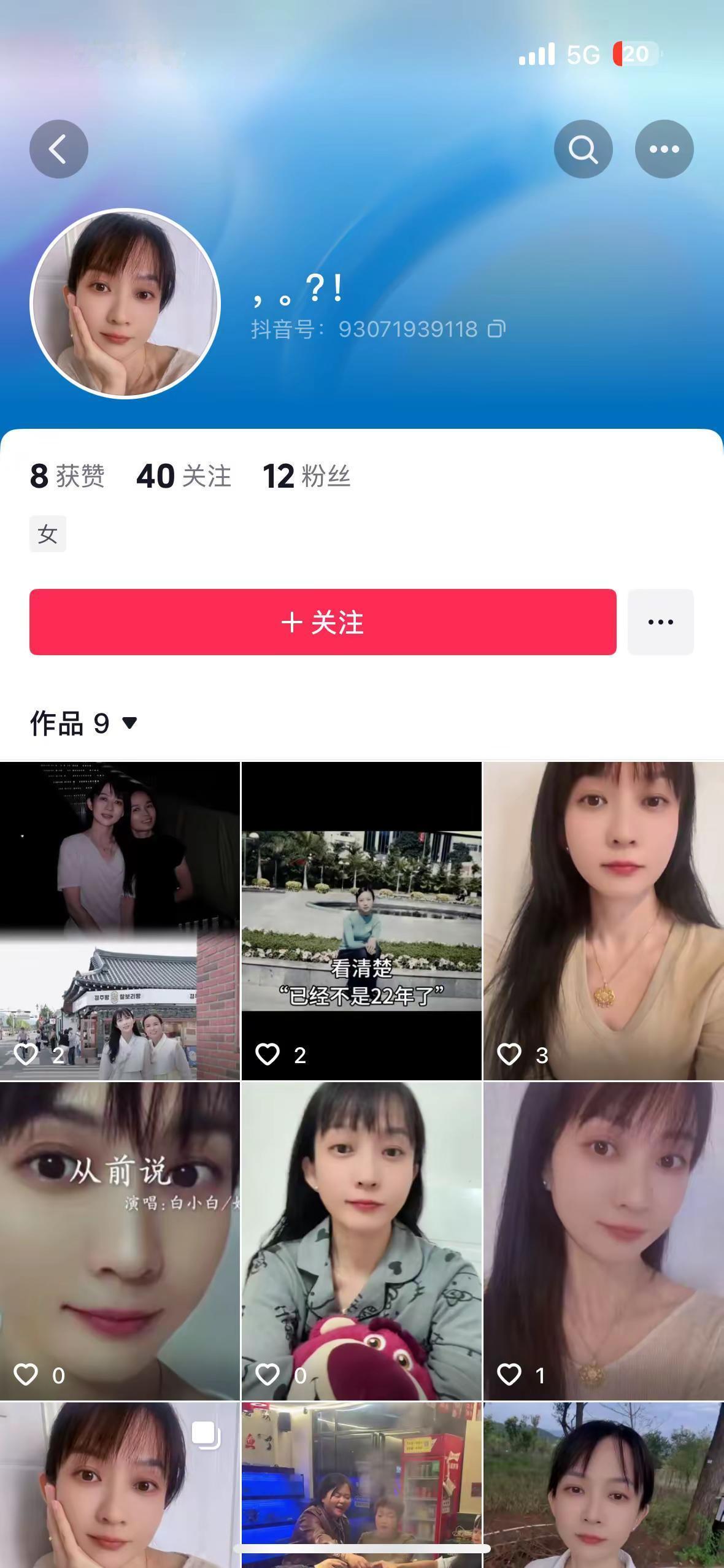Open the pajamas video with the plush bear
The image size is (724, 1568).
click(x=362, y=1227)
